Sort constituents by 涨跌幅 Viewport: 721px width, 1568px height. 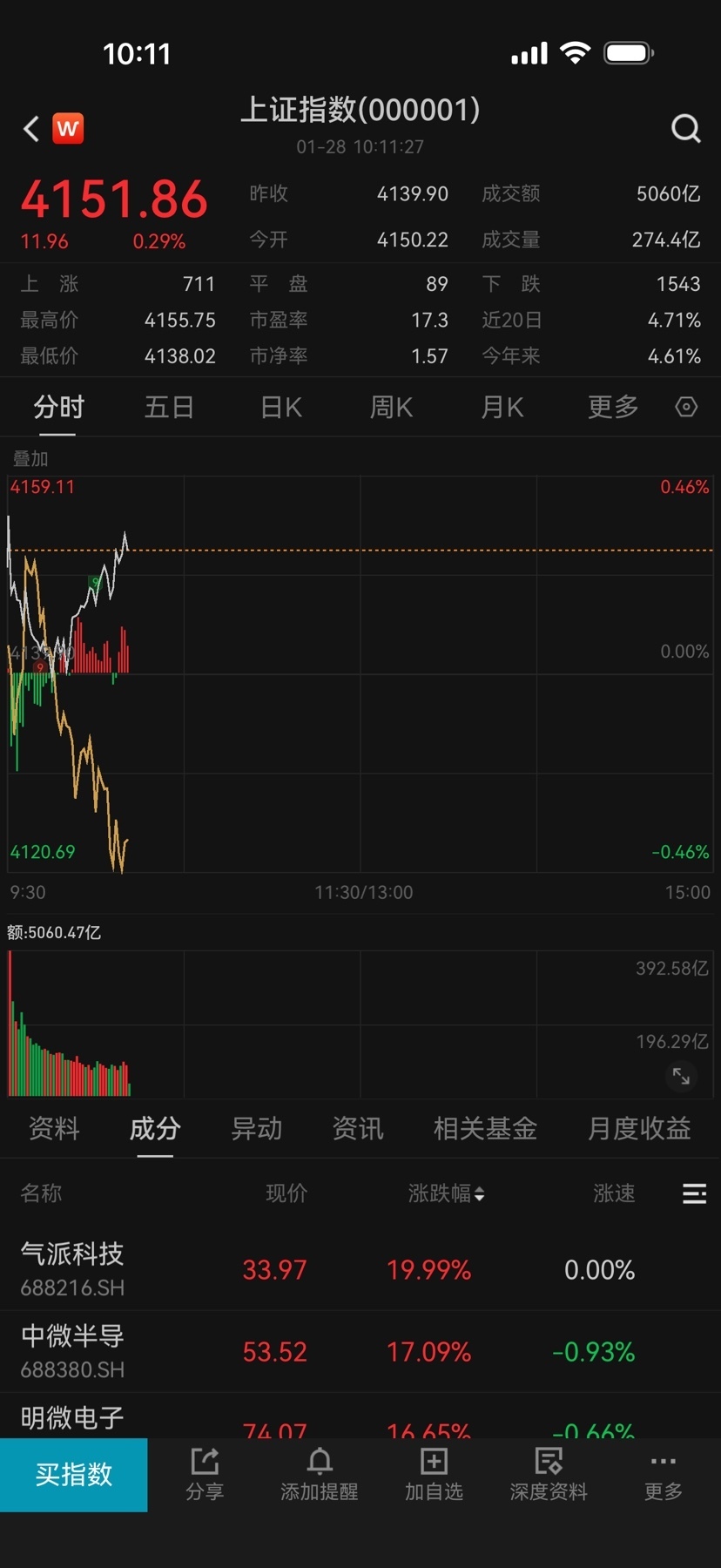click(446, 1193)
